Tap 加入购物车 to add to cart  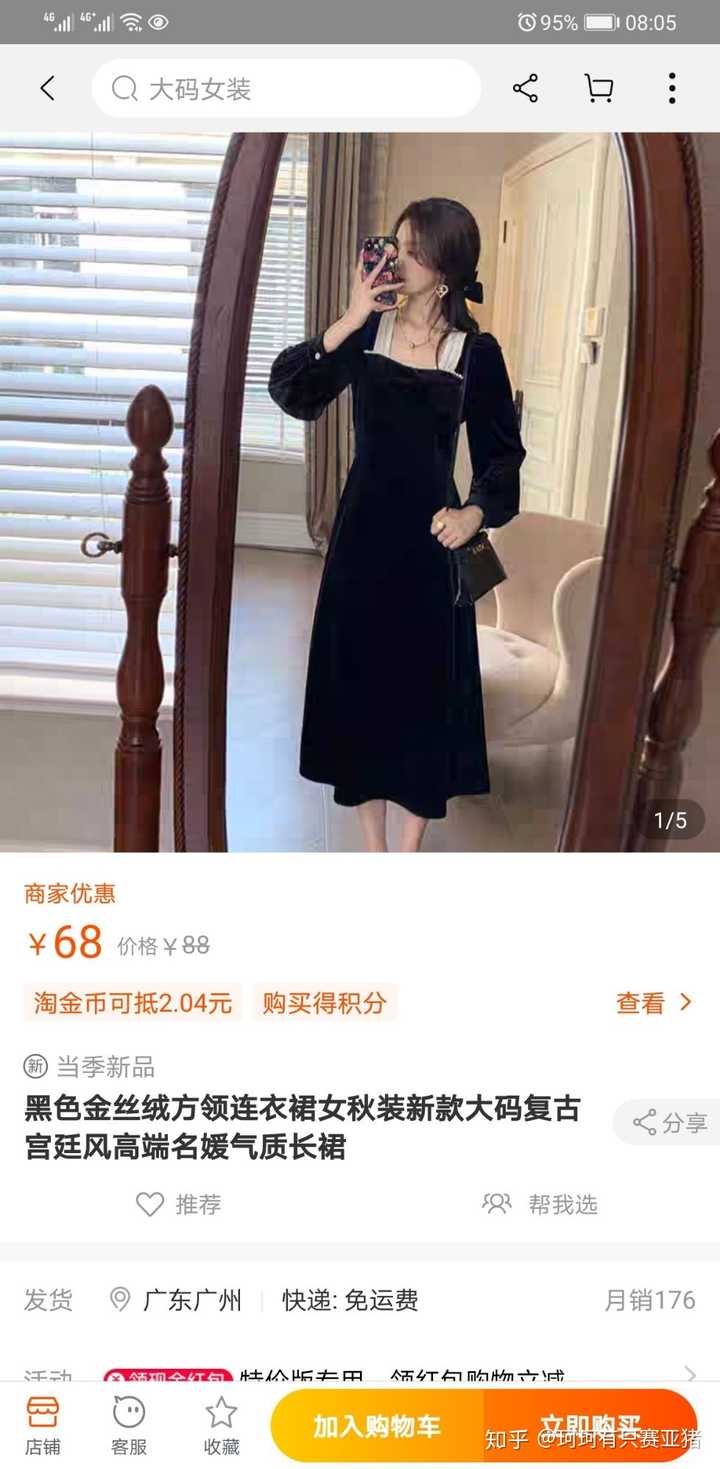coord(376,1425)
